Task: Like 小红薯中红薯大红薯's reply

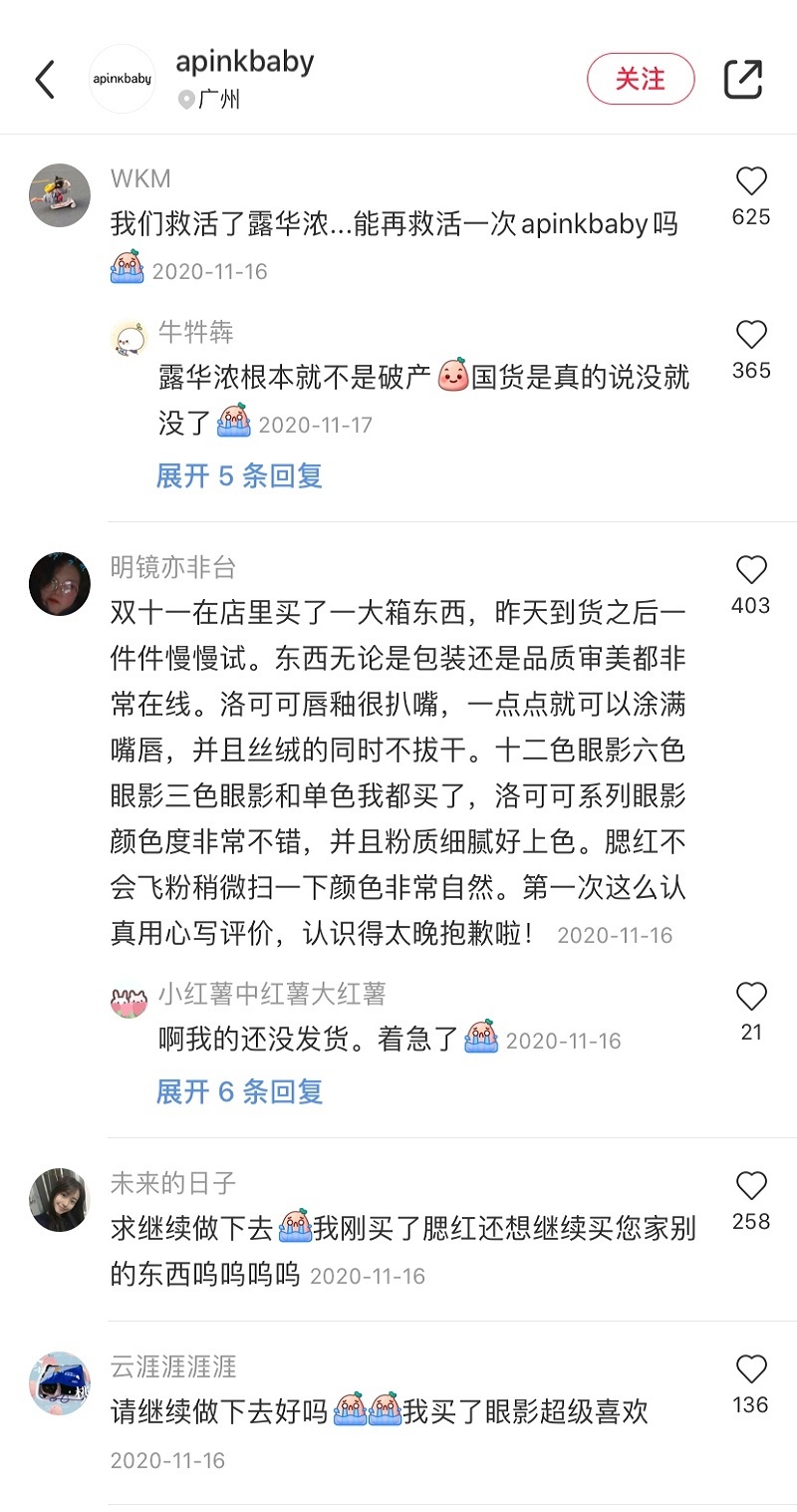Action: 750,997
